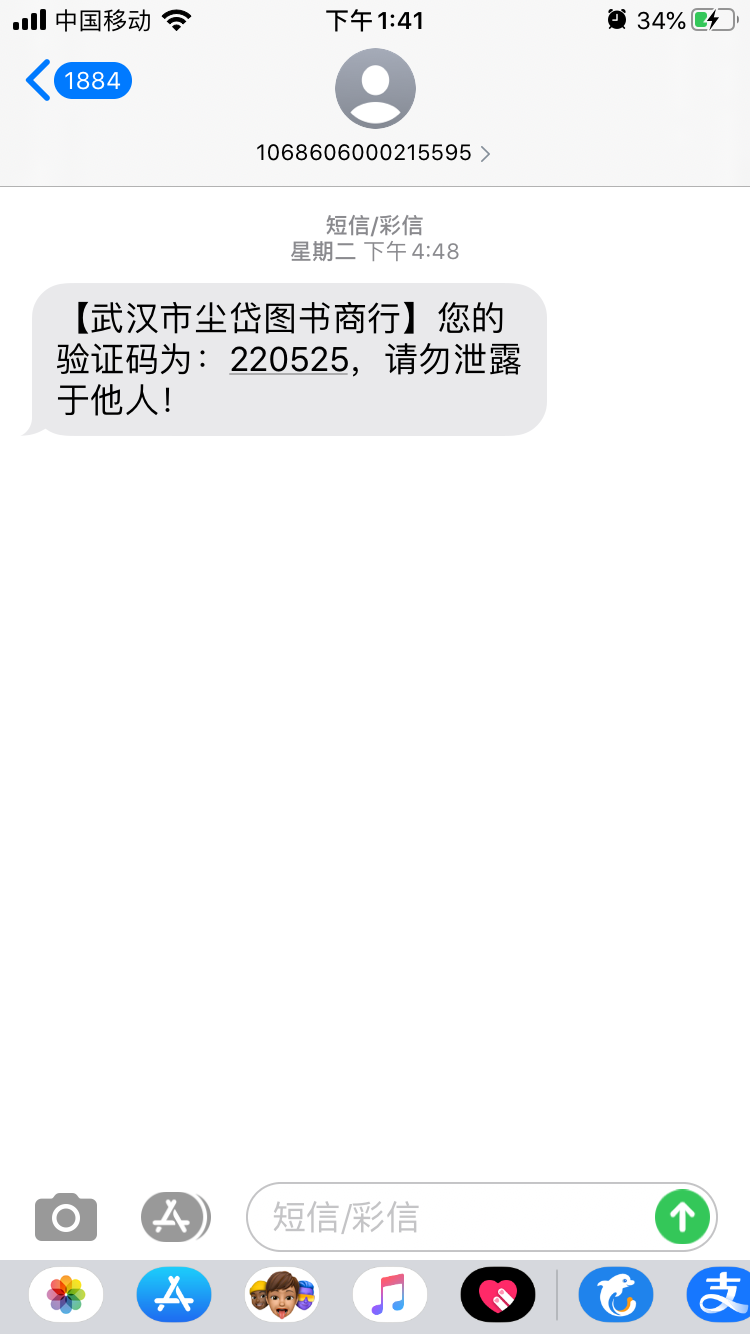This screenshot has width=750, height=1334.
Task: Send the message with the green arrow
Action: point(682,1217)
